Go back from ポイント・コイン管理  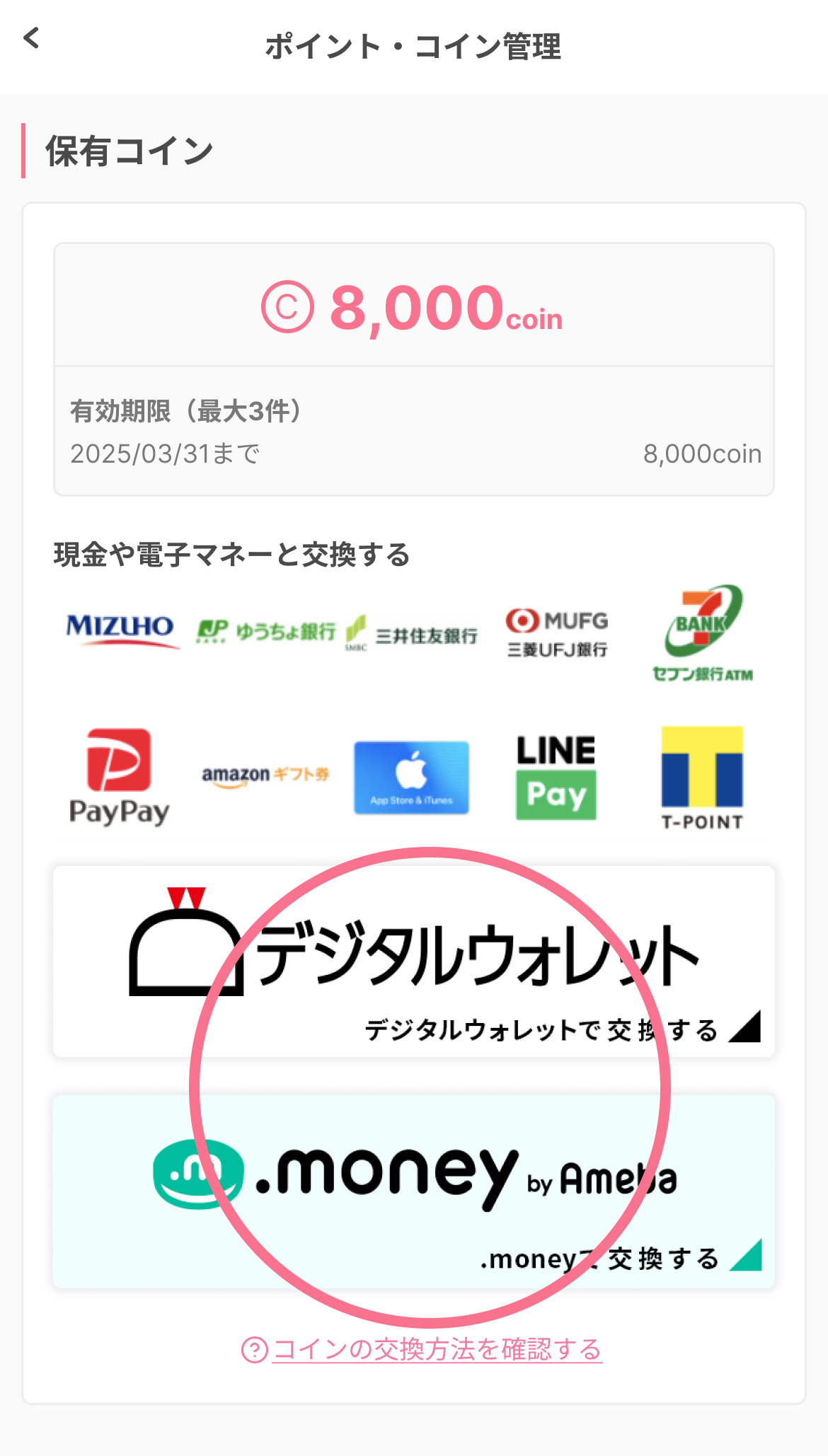click(32, 39)
